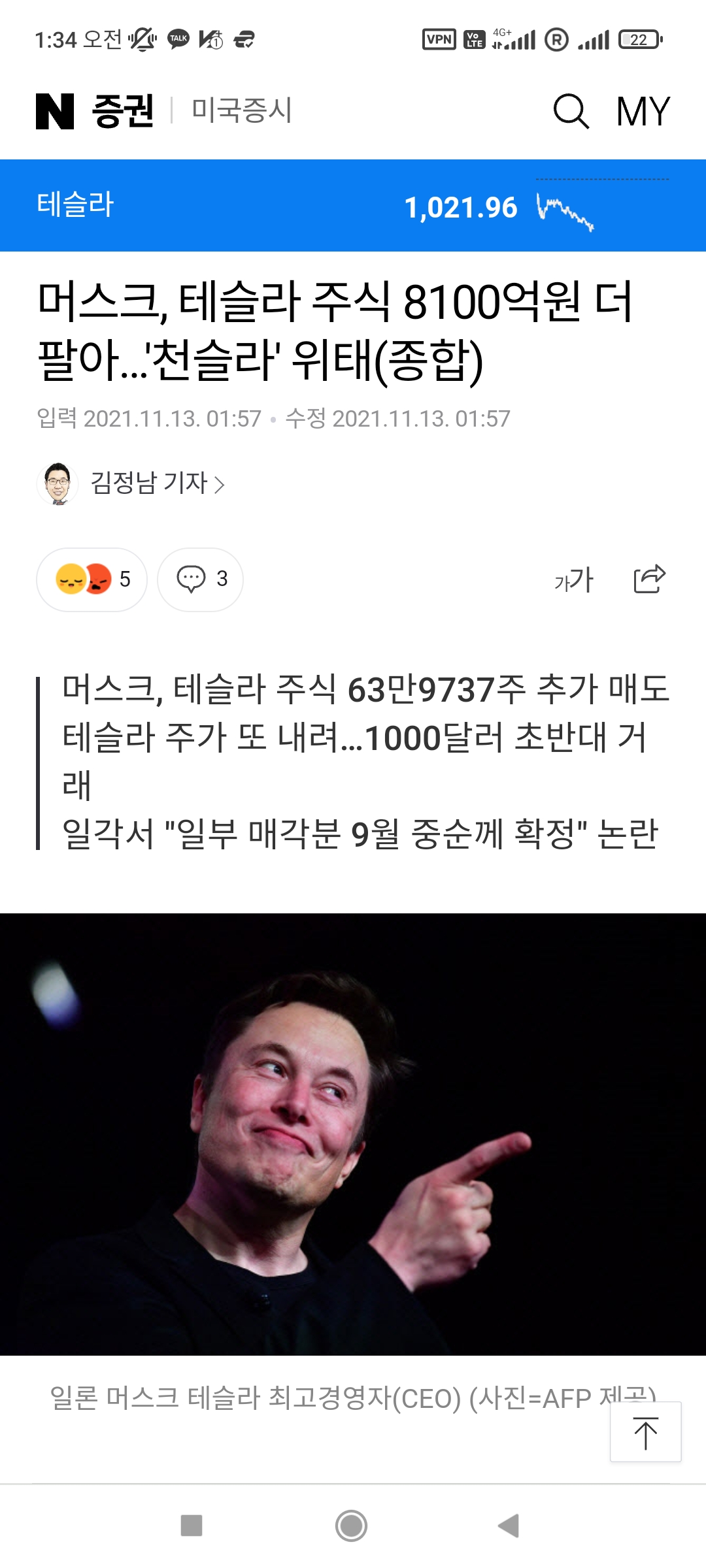Open the MY page
Screen dimensions: 706x1568
pos(643,111)
